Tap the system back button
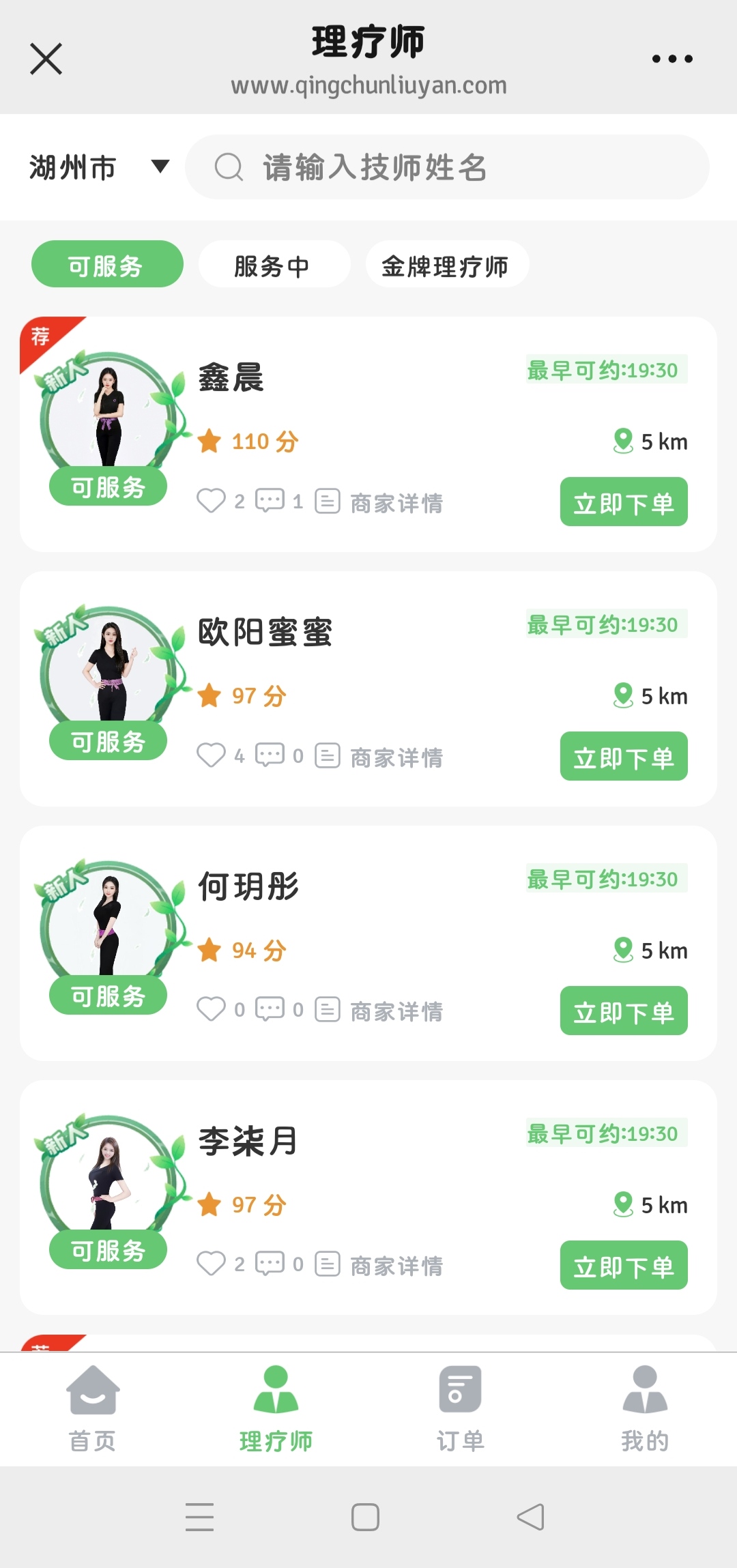 pos(531,1518)
